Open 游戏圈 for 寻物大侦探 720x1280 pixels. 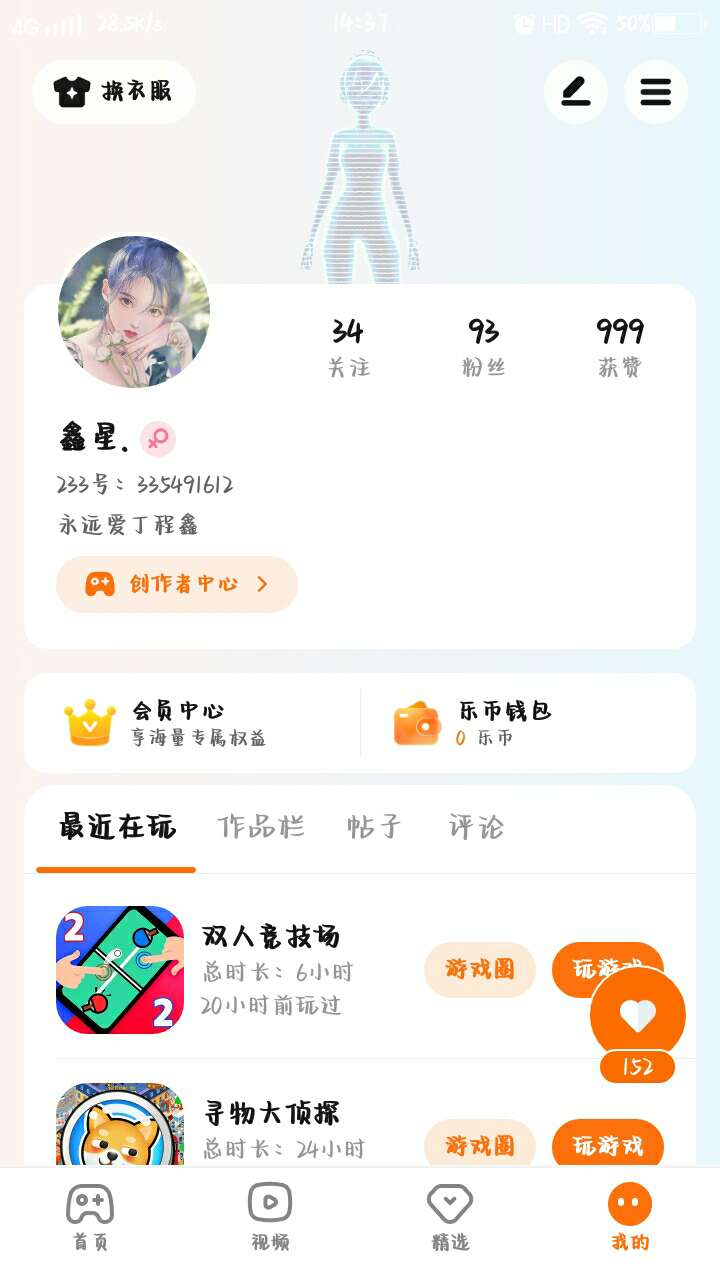pyautogui.click(x=480, y=1146)
